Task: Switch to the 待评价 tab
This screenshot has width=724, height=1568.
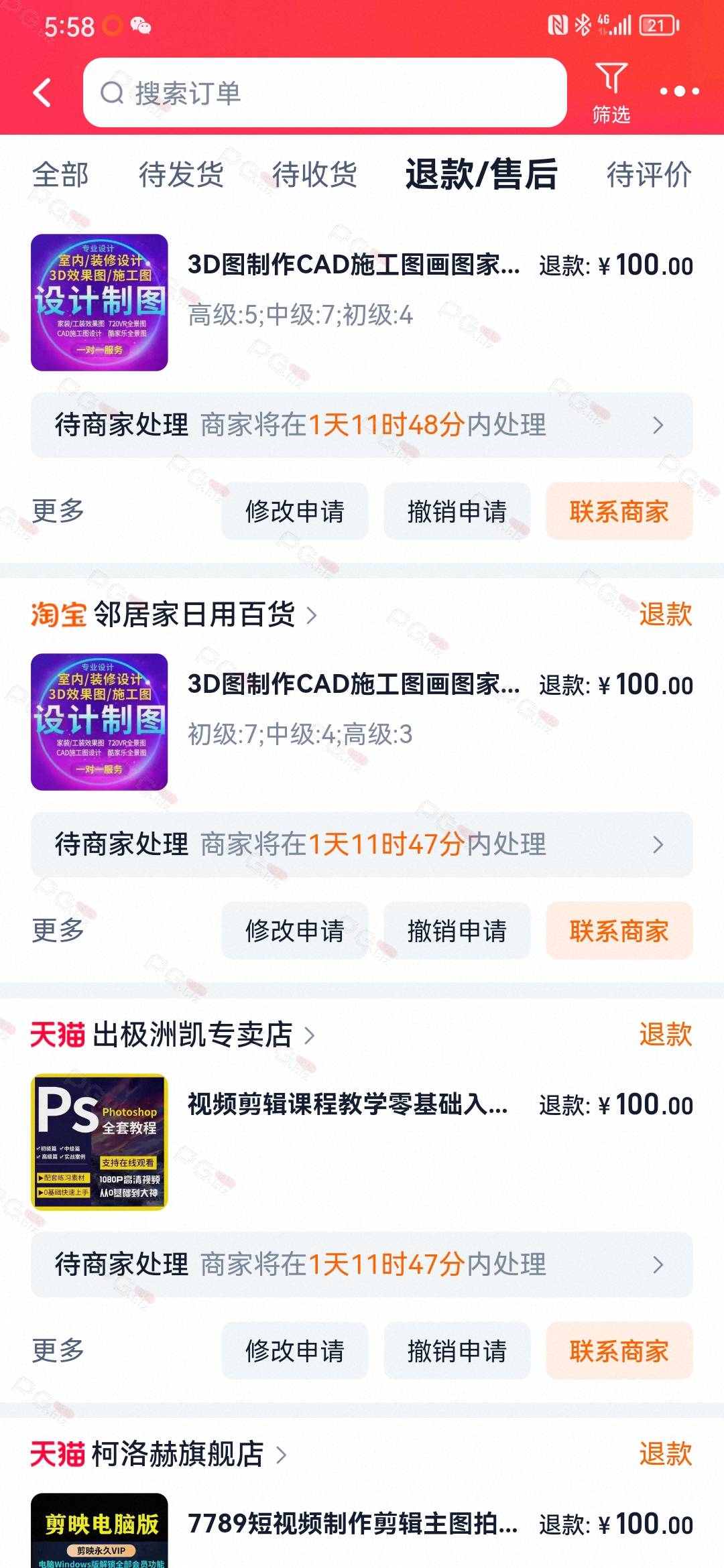Action: point(649,175)
